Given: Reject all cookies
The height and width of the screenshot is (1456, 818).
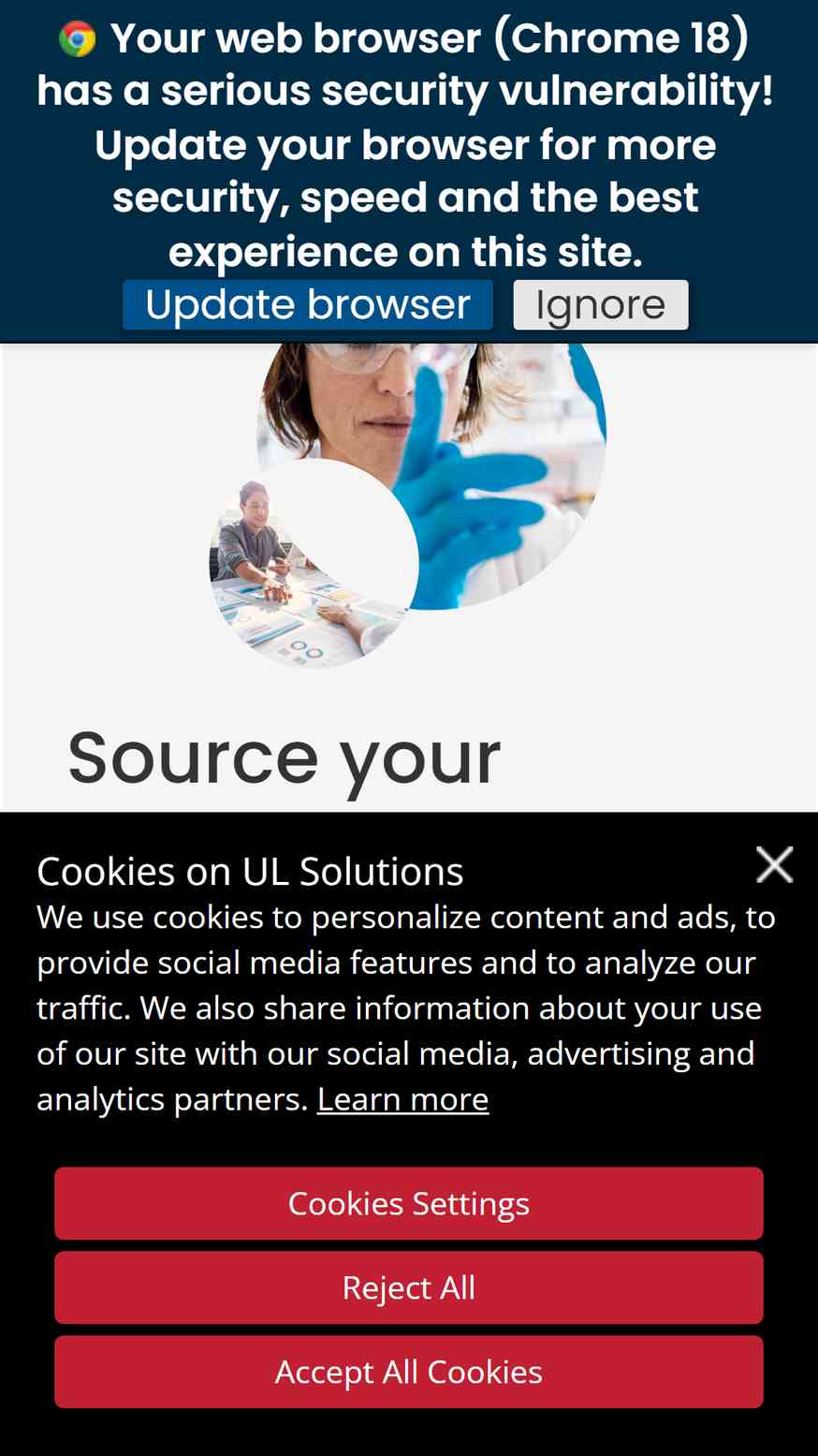Looking at the screenshot, I should point(409,1287).
